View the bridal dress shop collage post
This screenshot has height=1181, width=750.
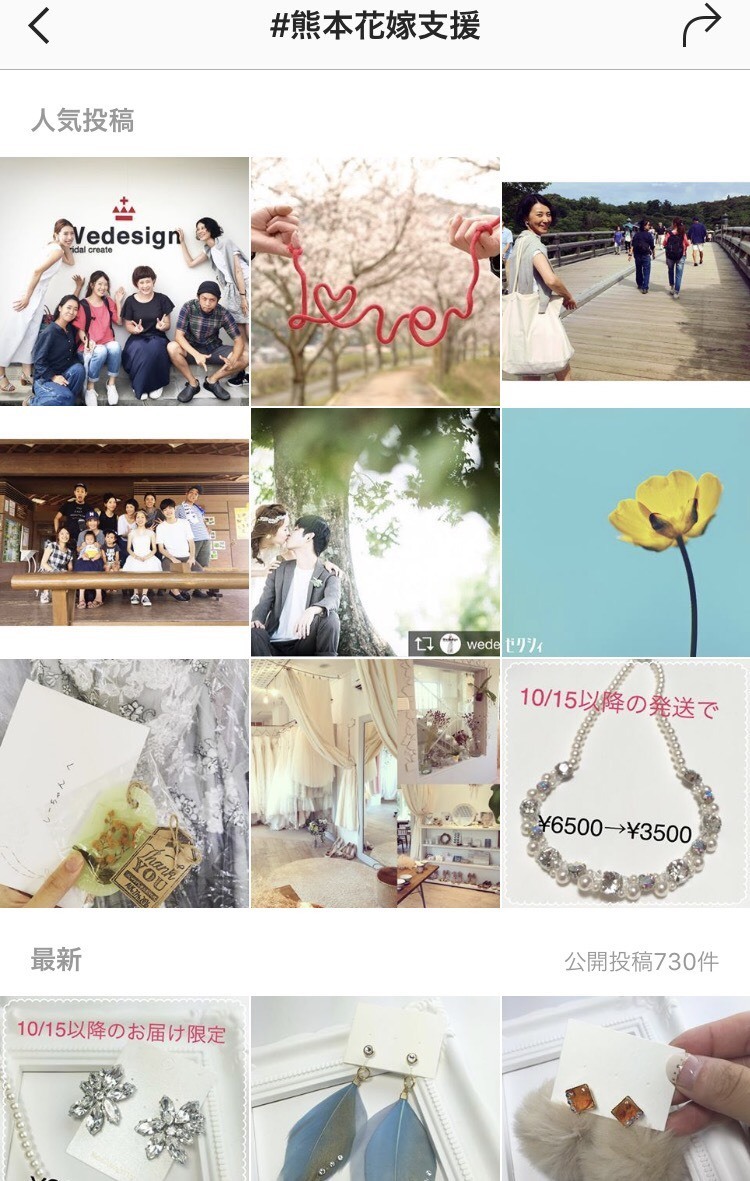[x=375, y=783]
